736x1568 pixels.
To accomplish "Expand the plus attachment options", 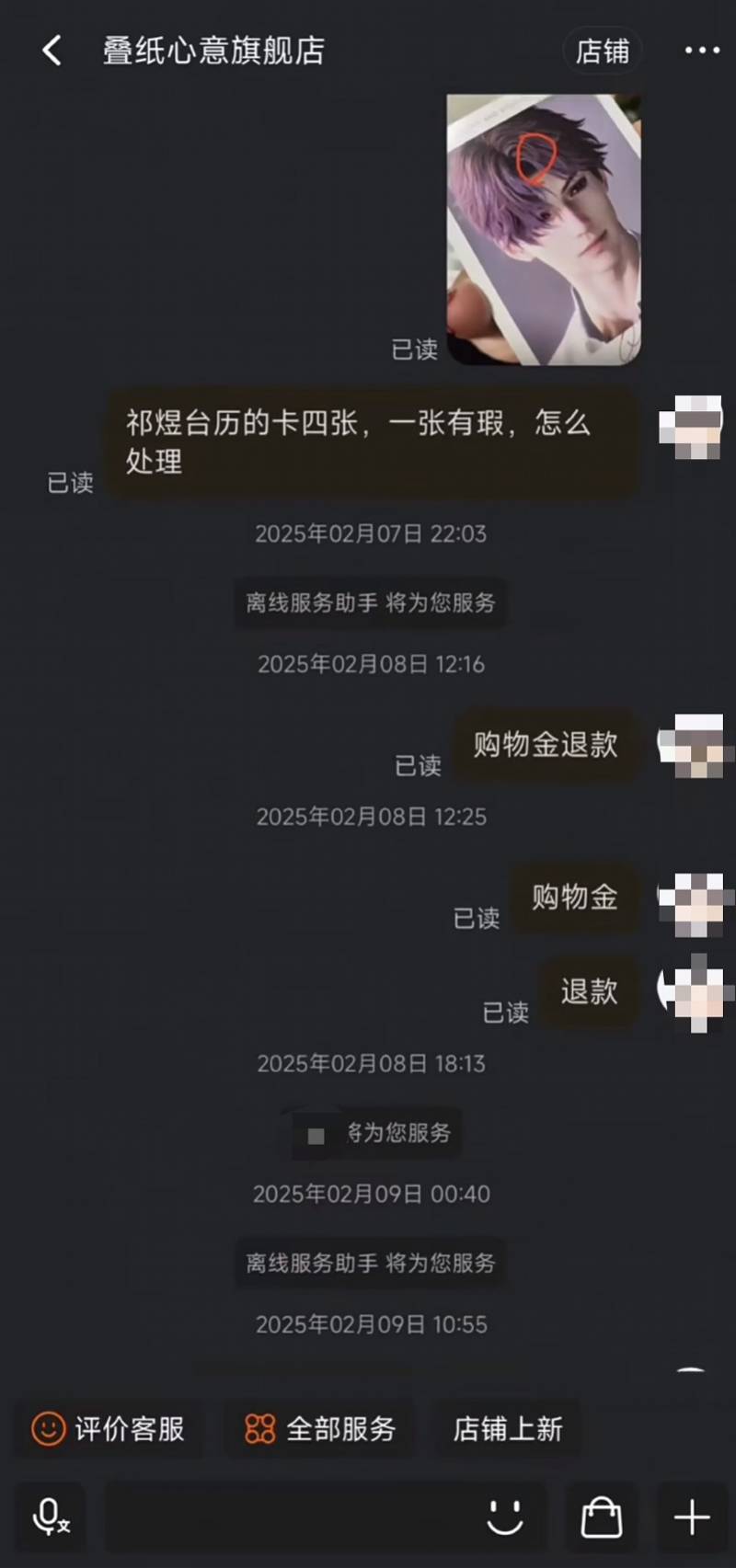I will pyautogui.click(x=692, y=1516).
